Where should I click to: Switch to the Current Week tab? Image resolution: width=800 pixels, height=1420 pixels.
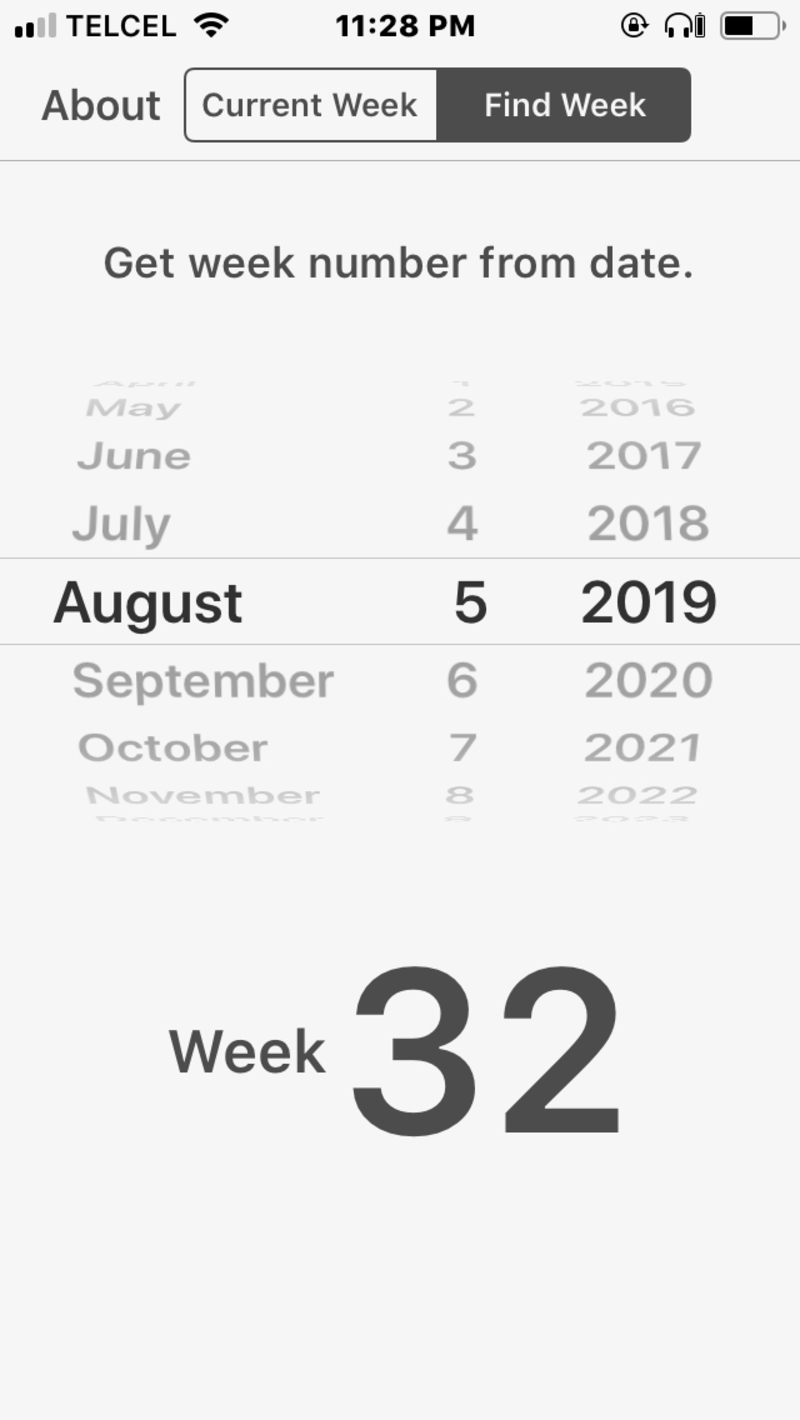coord(310,105)
